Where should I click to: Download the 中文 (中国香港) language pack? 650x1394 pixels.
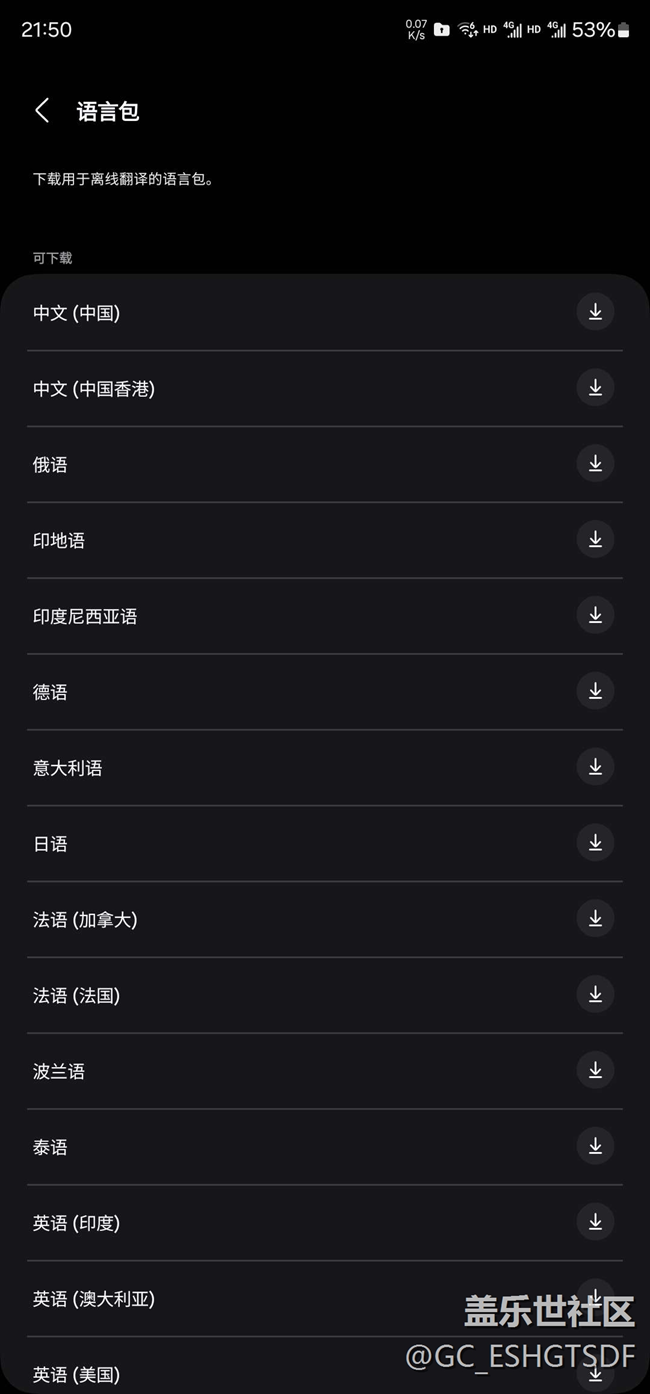tap(595, 388)
